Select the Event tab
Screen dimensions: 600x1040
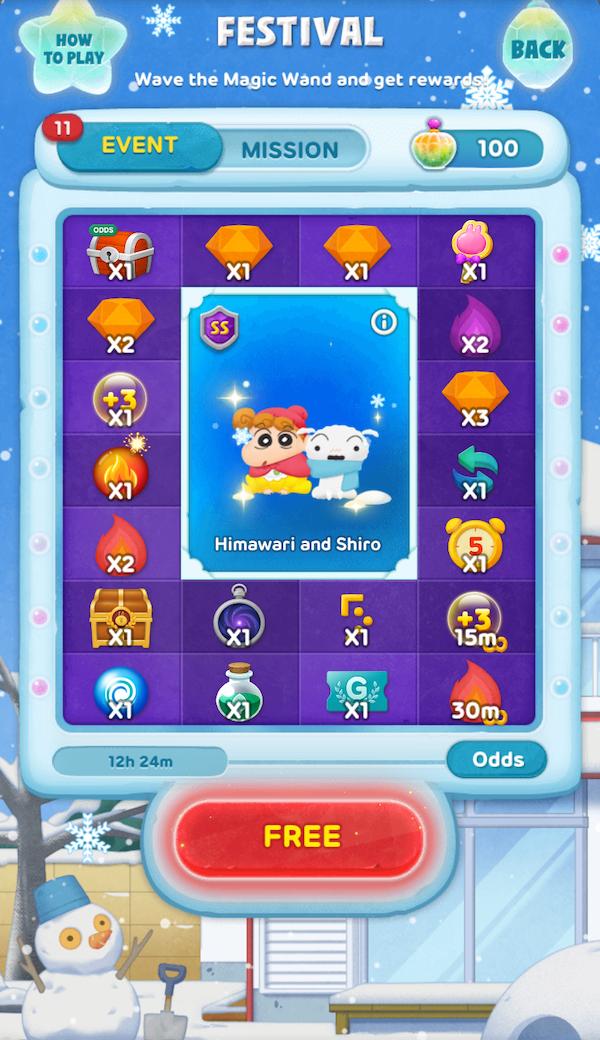coord(139,146)
